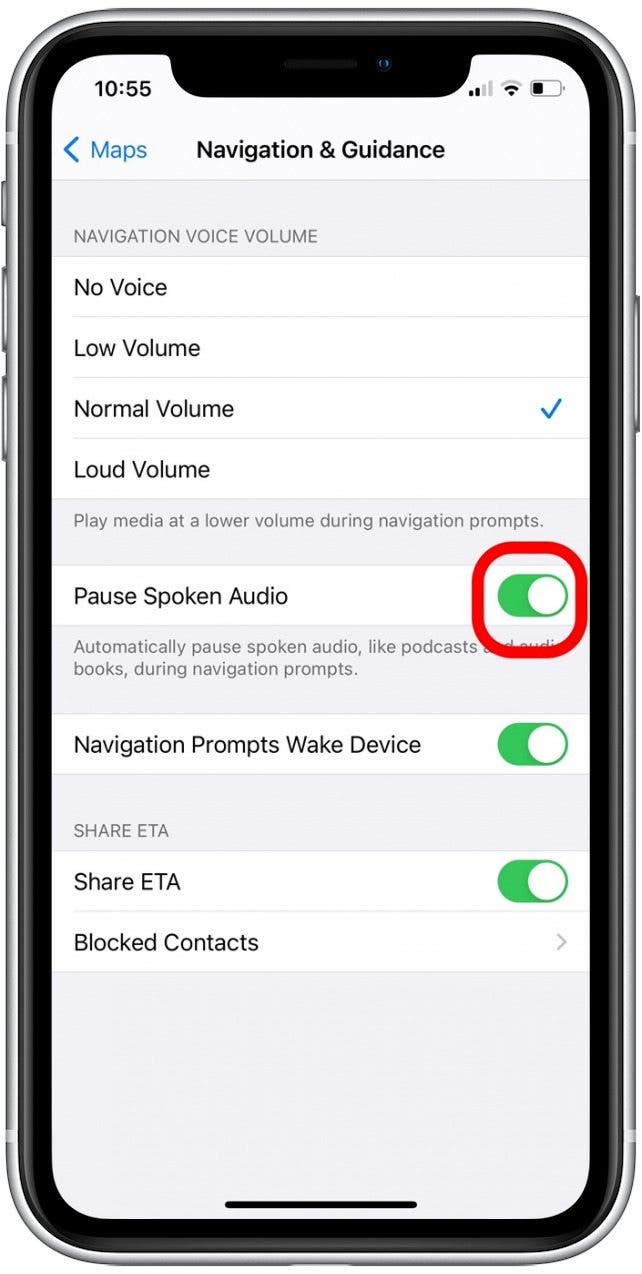The width and height of the screenshot is (642, 1274).
Task: Open Blocked Contacts
Action: click(320, 942)
